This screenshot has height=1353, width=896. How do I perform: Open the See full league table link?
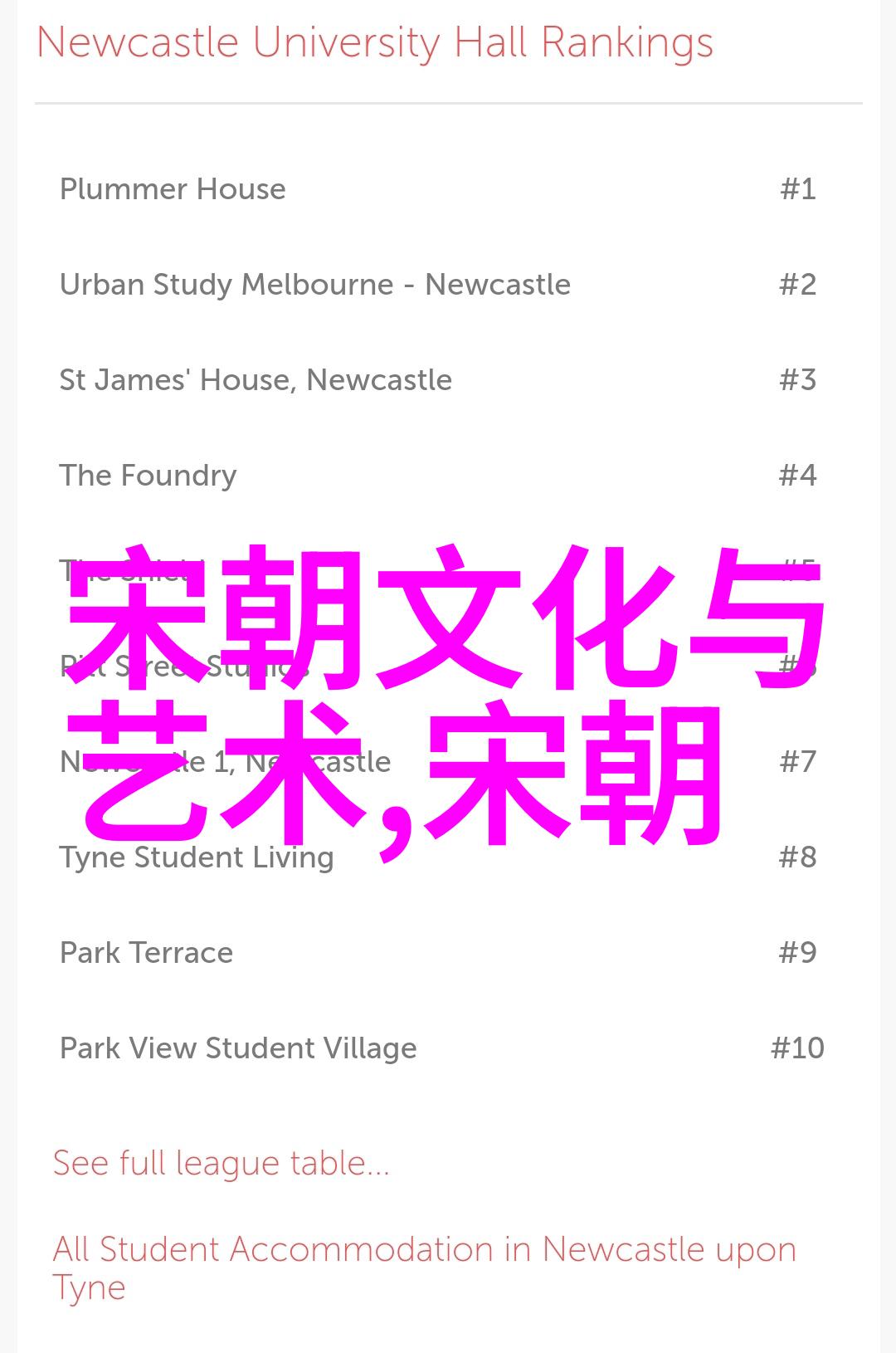221,1163
